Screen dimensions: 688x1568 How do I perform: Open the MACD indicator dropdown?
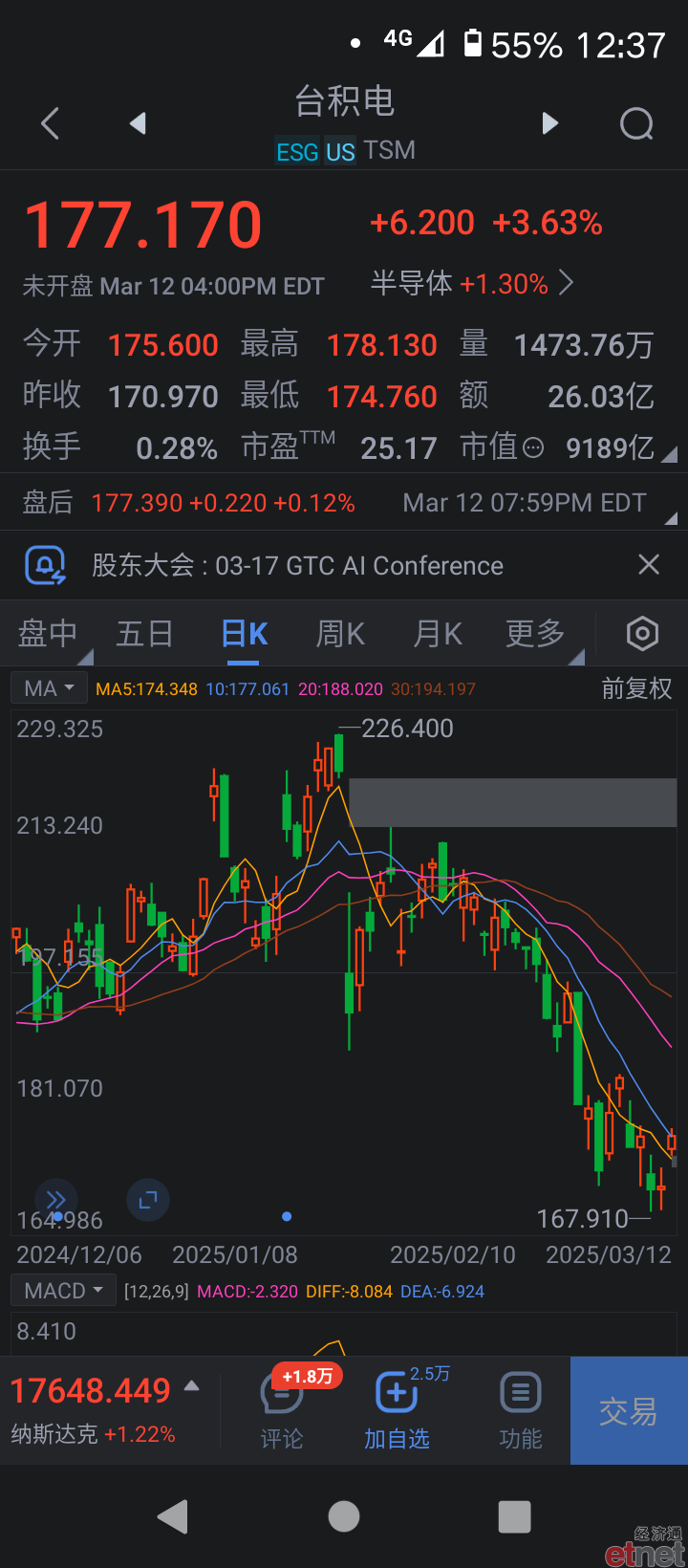pyautogui.click(x=63, y=1291)
